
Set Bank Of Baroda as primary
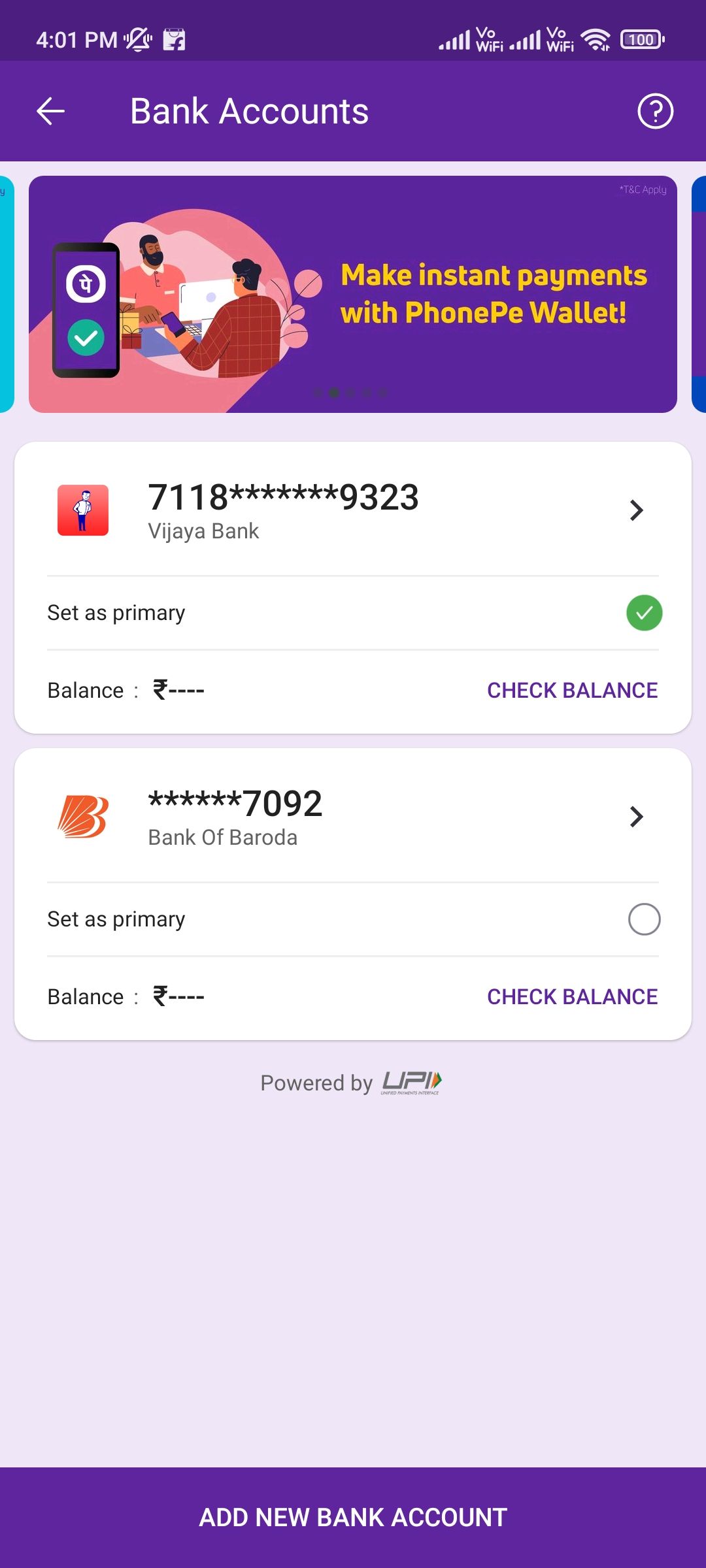pyautogui.click(x=644, y=919)
